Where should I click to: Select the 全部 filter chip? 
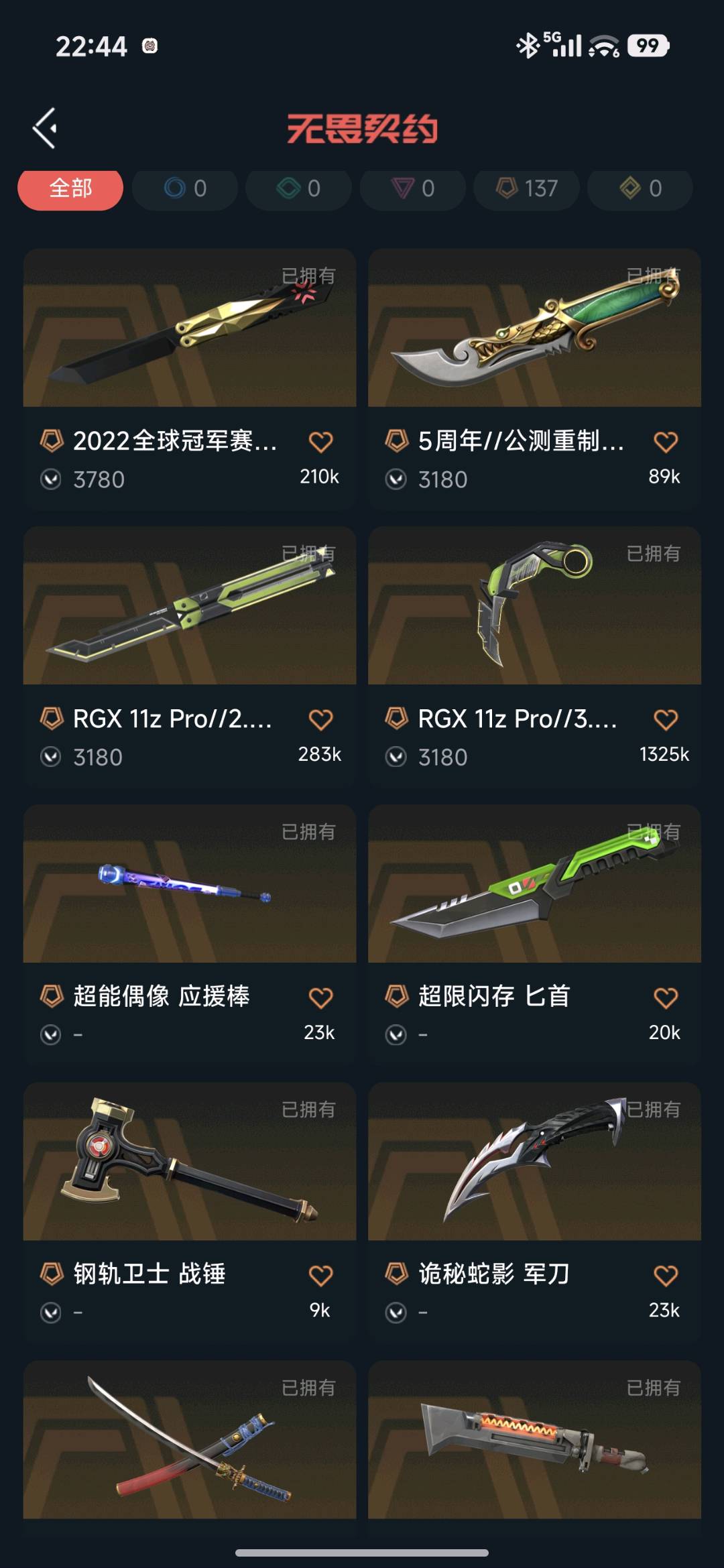[x=70, y=188]
